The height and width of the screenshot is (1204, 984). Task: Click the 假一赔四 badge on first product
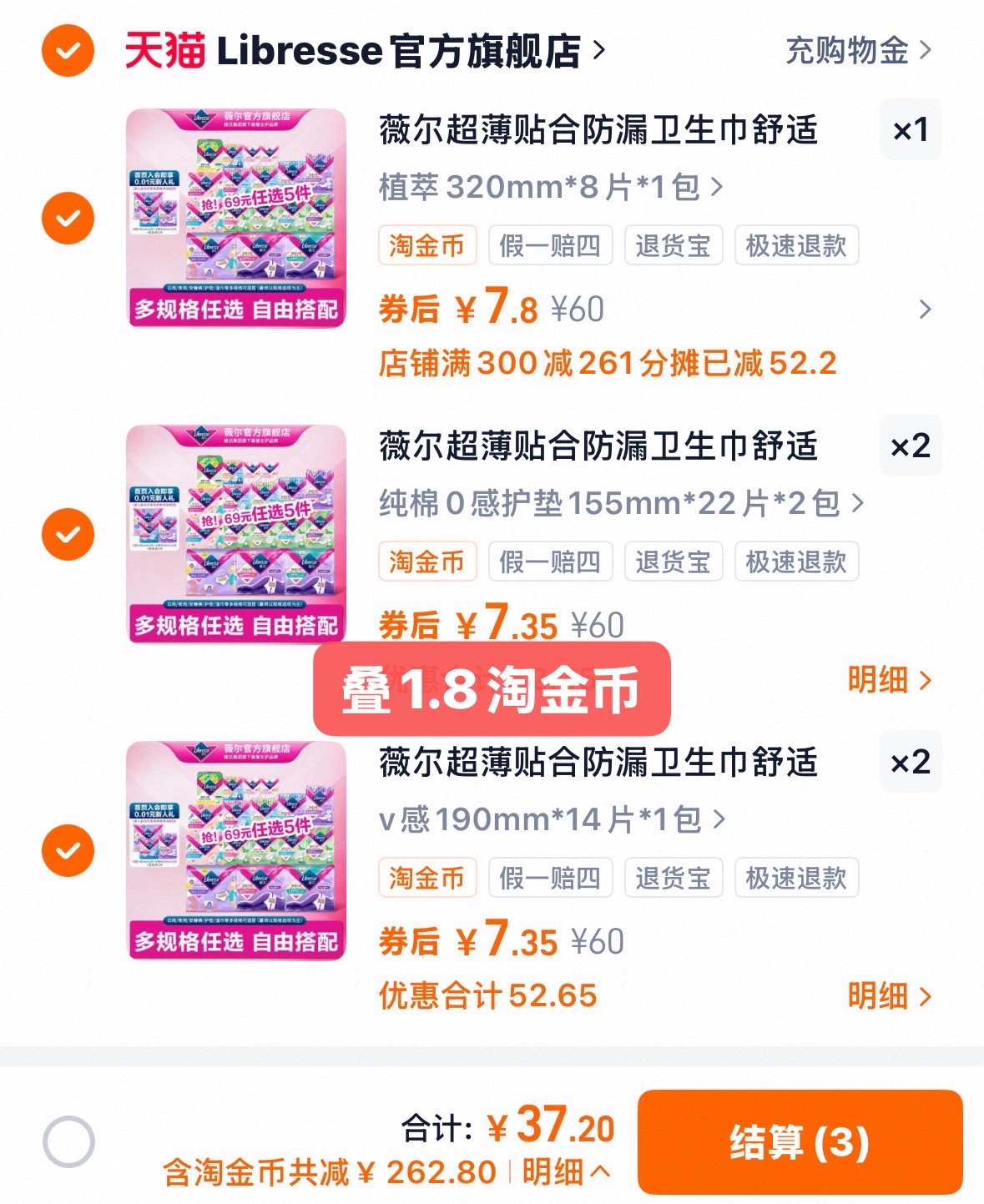point(551,244)
